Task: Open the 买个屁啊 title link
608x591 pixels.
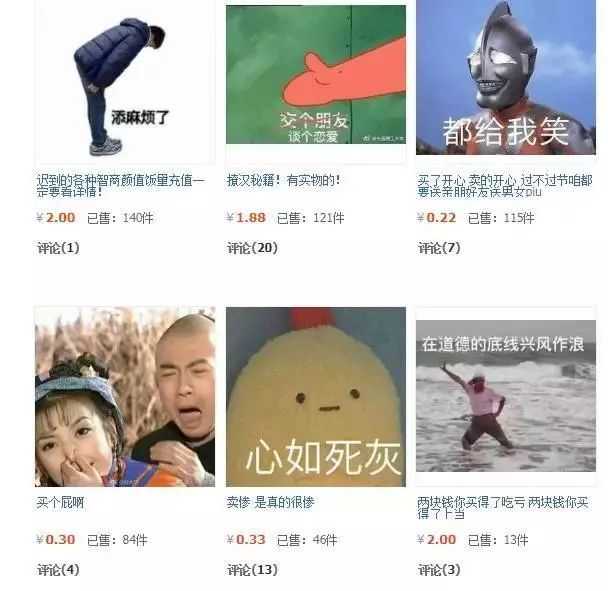Action: point(60,502)
